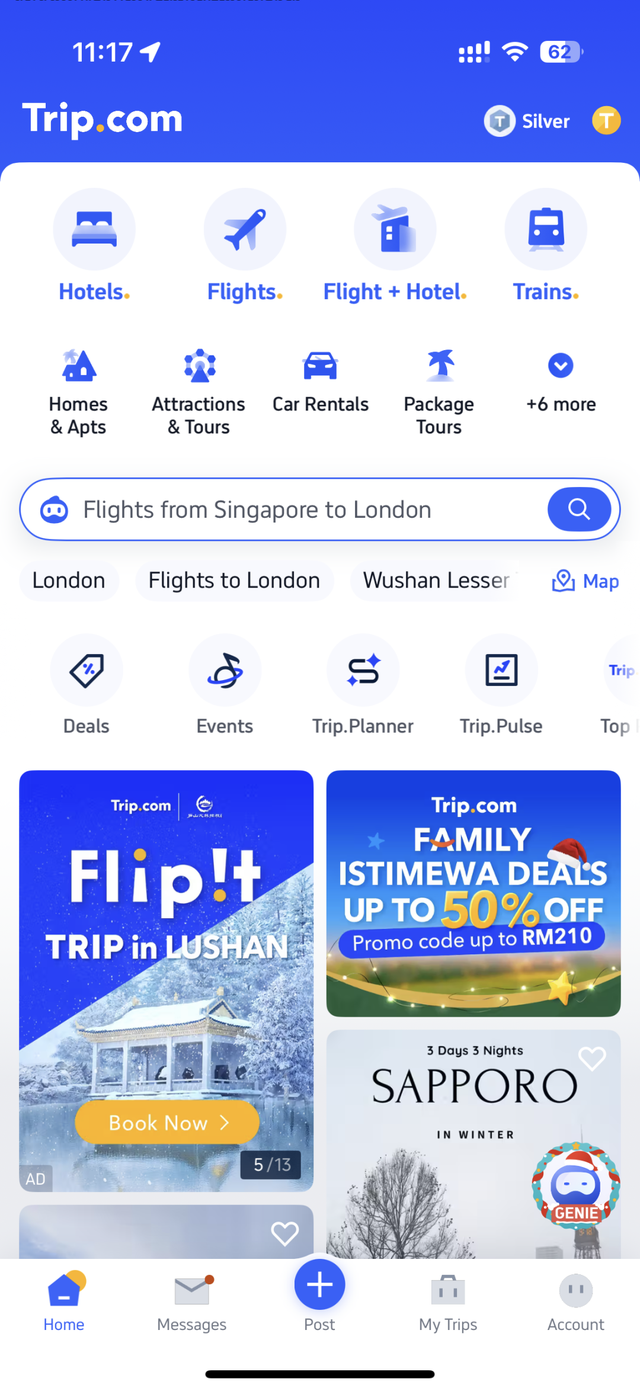Image resolution: width=640 pixels, height=1391 pixels.
Task: Open the Map link
Action: 586,581
